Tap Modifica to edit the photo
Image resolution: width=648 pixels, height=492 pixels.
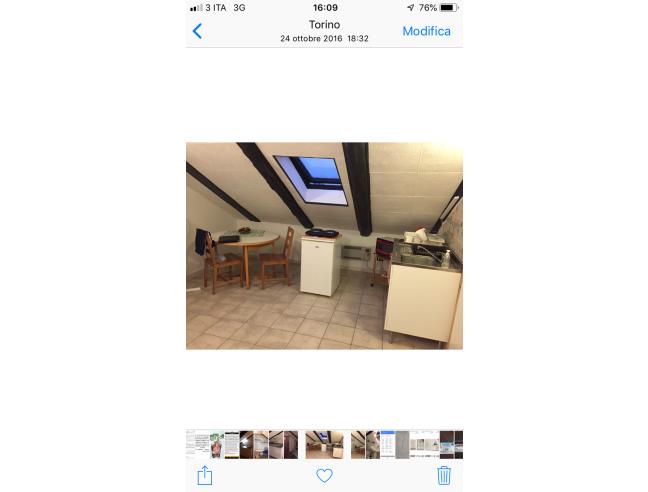pos(426,31)
